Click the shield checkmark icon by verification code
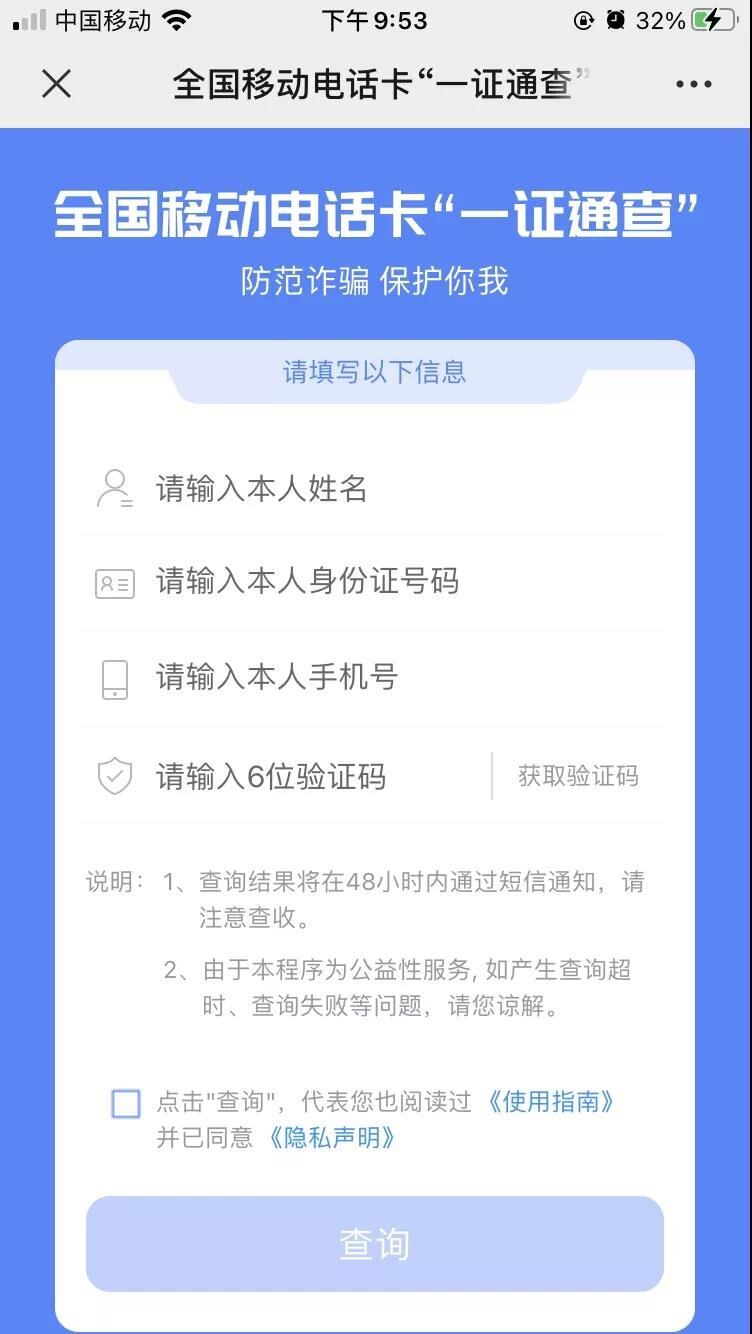This screenshot has height=1334, width=752. [114, 777]
